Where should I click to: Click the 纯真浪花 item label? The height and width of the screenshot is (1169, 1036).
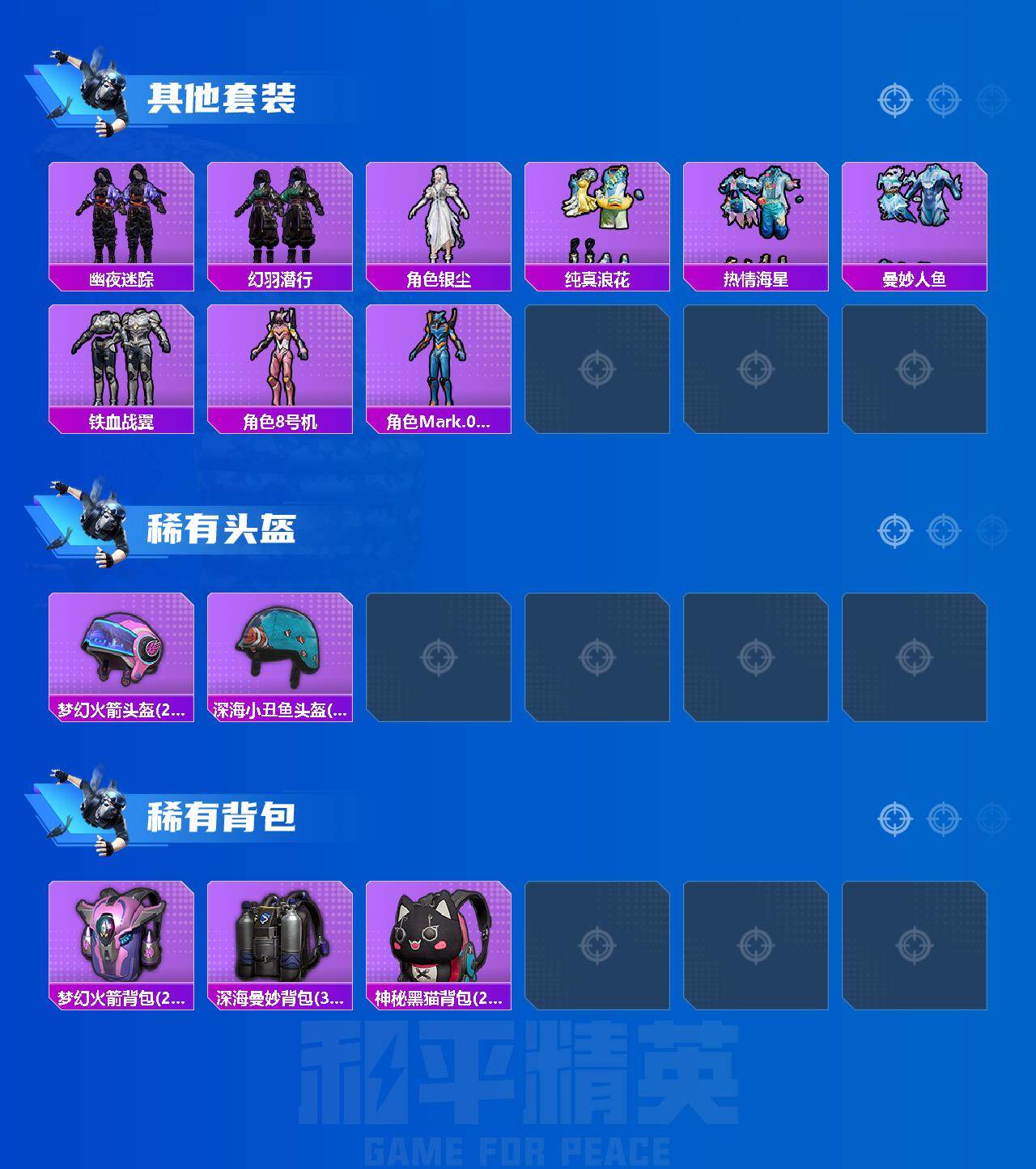click(x=597, y=278)
